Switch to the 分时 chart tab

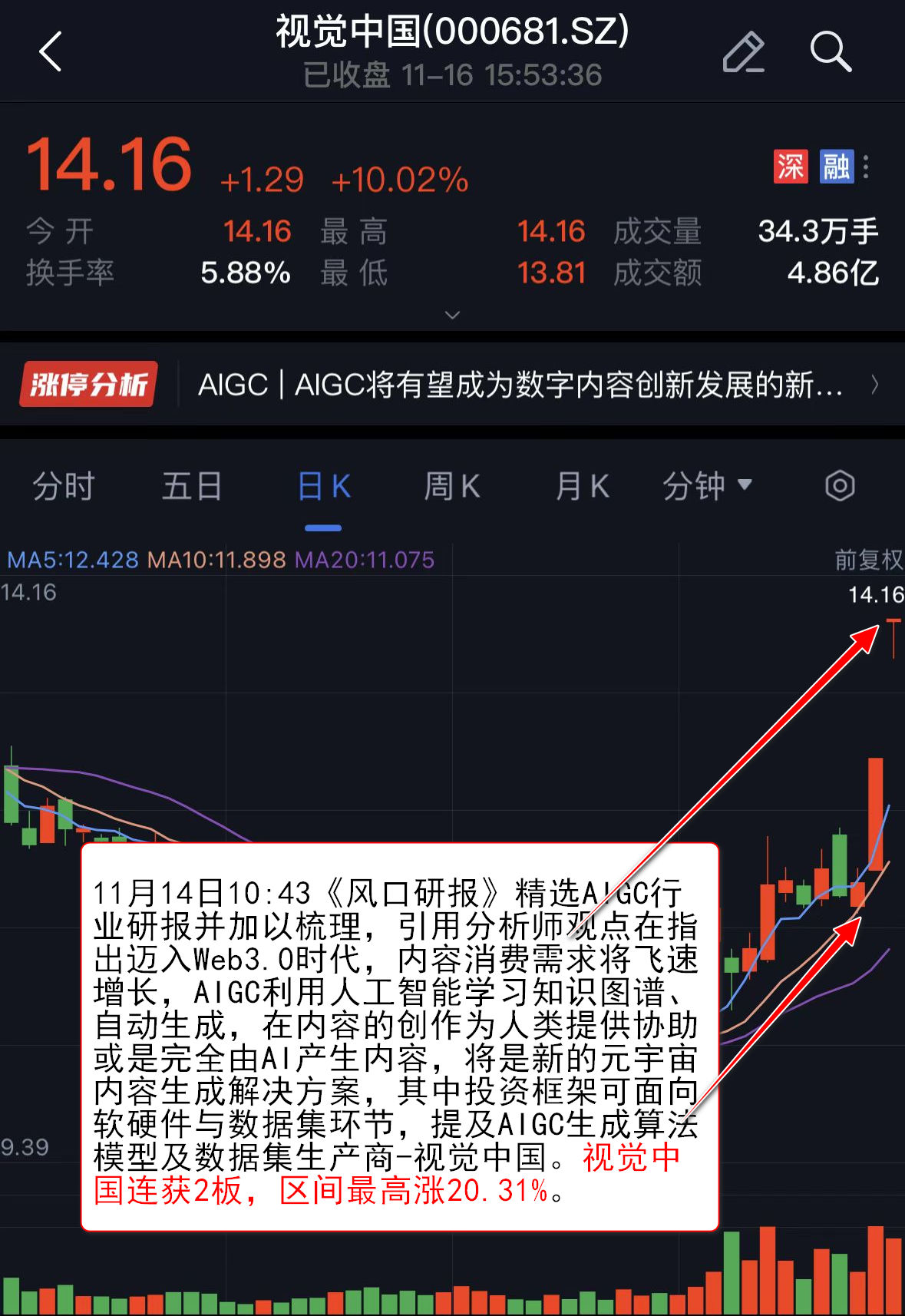click(x=63, y=487)
